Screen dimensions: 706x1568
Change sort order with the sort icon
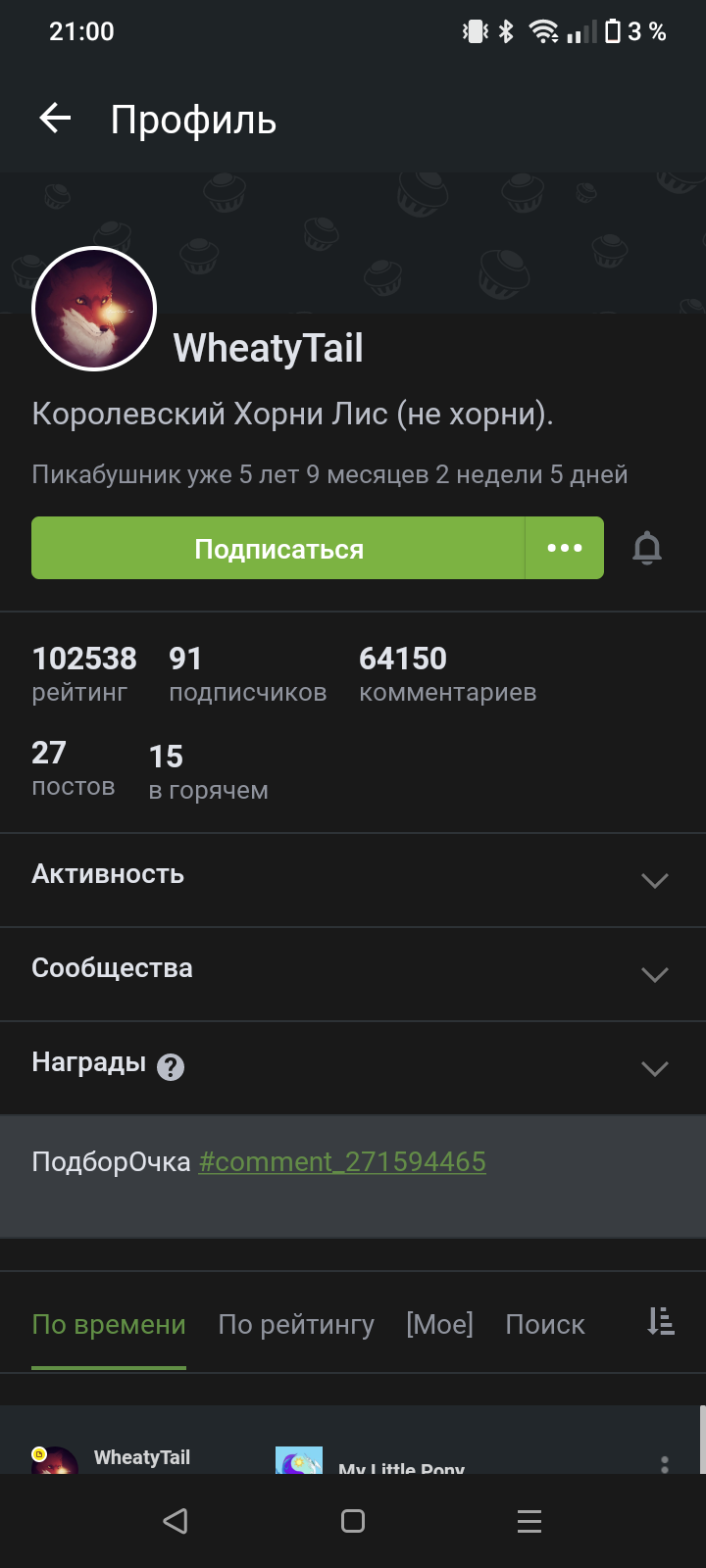click(661, 1322)
